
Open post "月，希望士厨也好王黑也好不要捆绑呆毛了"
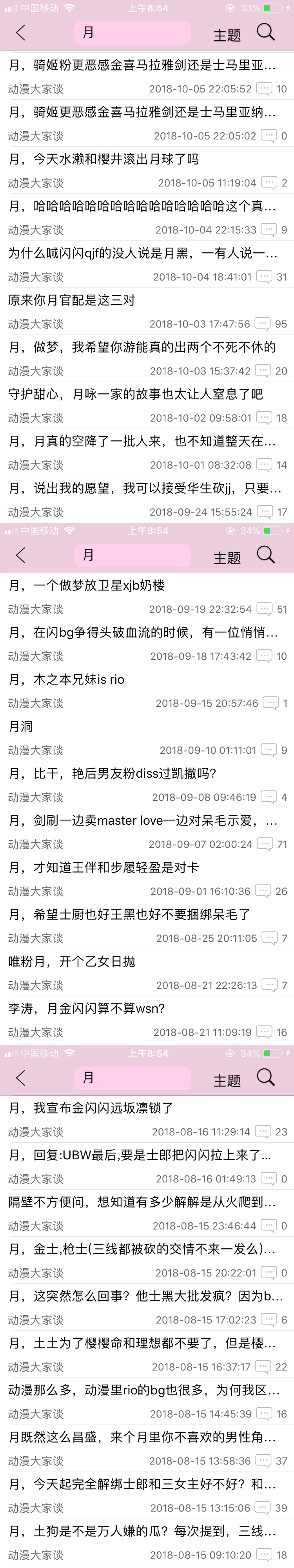(129, 914)
